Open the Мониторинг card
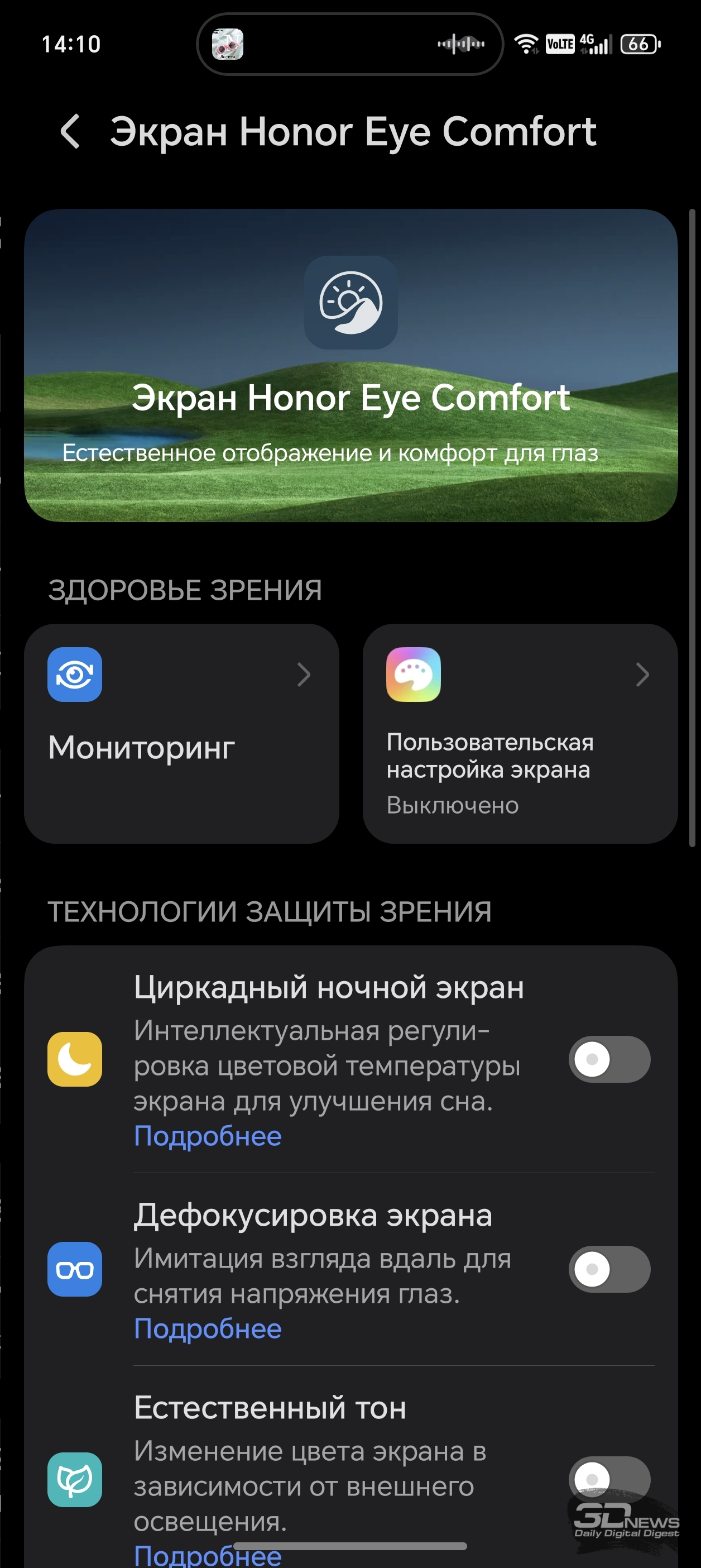This screenshot has height=1568, width=701. (x=181, y=733)
